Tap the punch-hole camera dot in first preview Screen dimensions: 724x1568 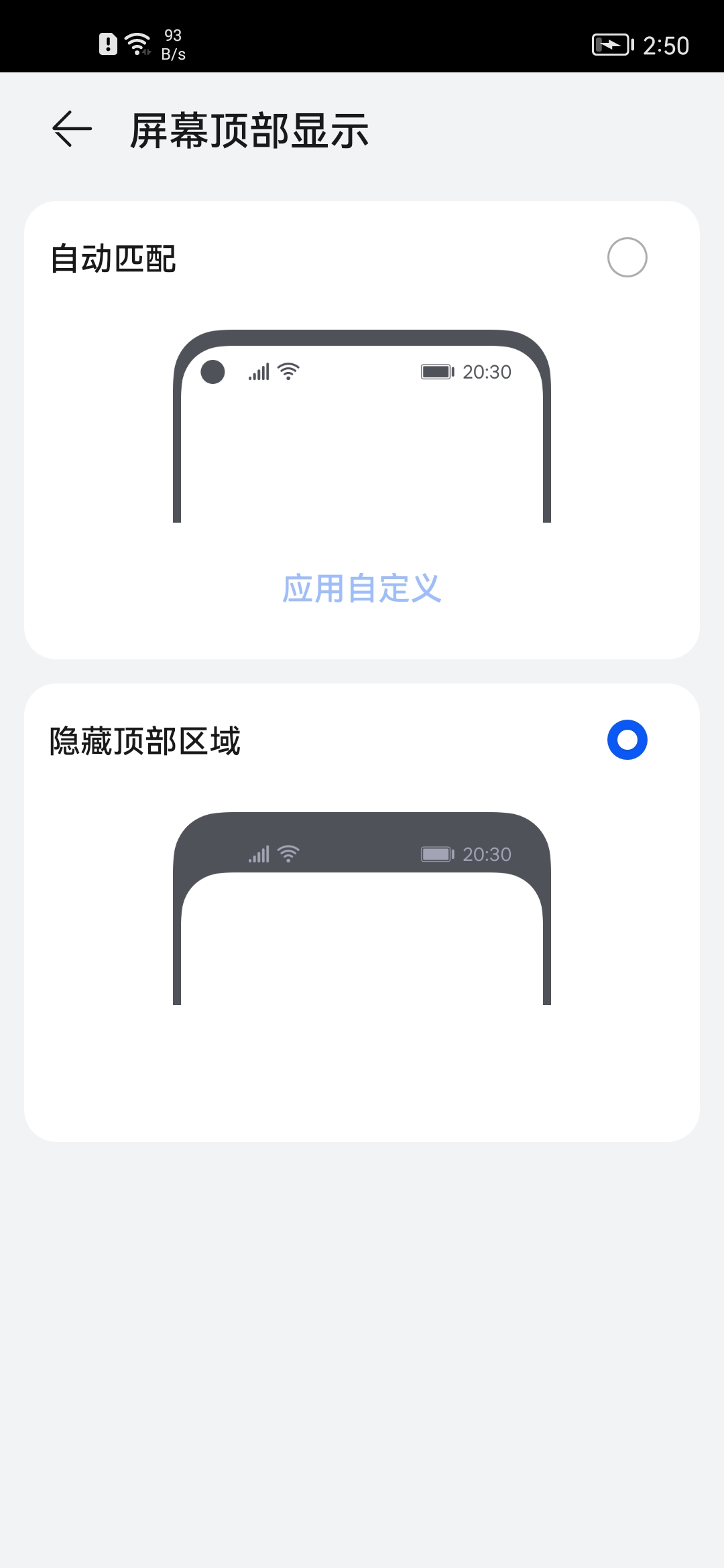212,371
